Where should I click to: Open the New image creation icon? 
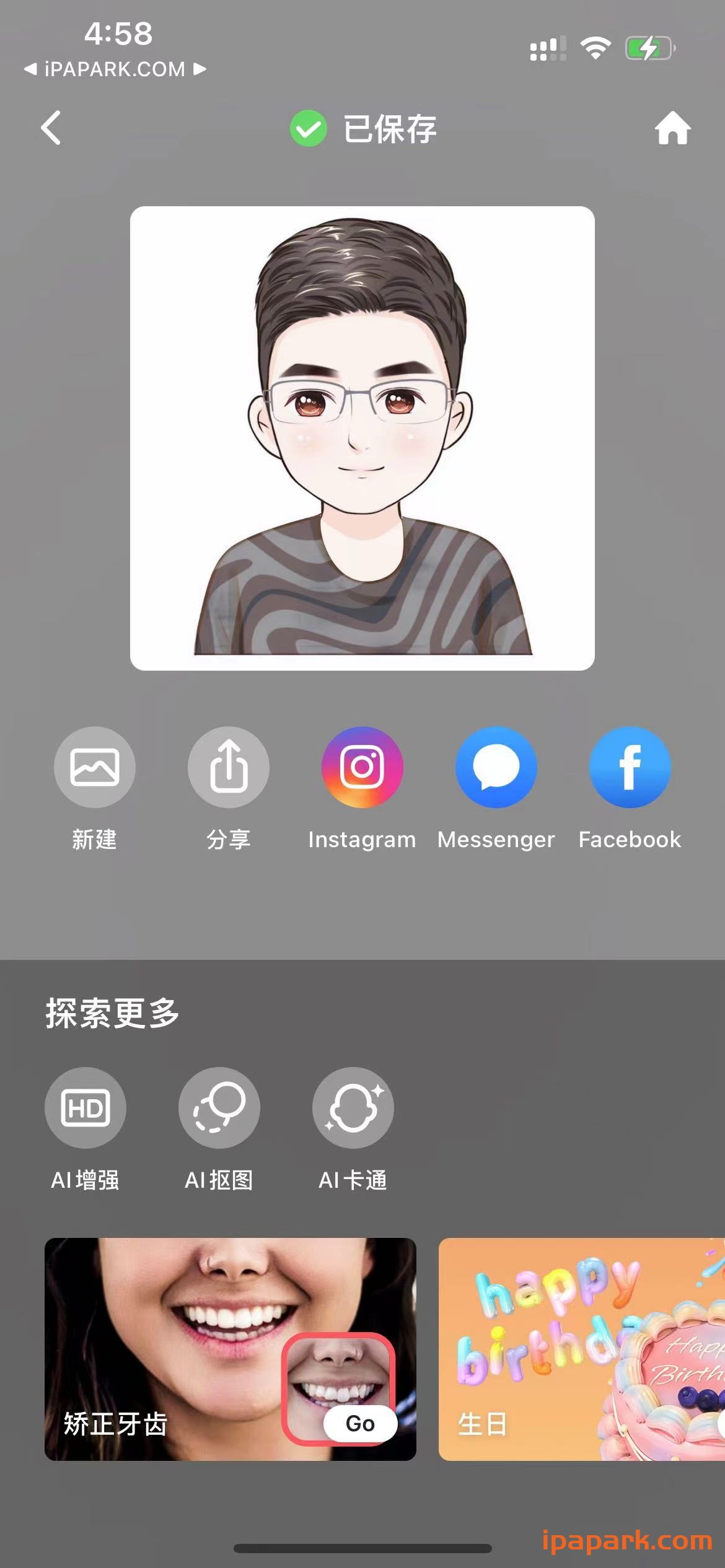94,767
